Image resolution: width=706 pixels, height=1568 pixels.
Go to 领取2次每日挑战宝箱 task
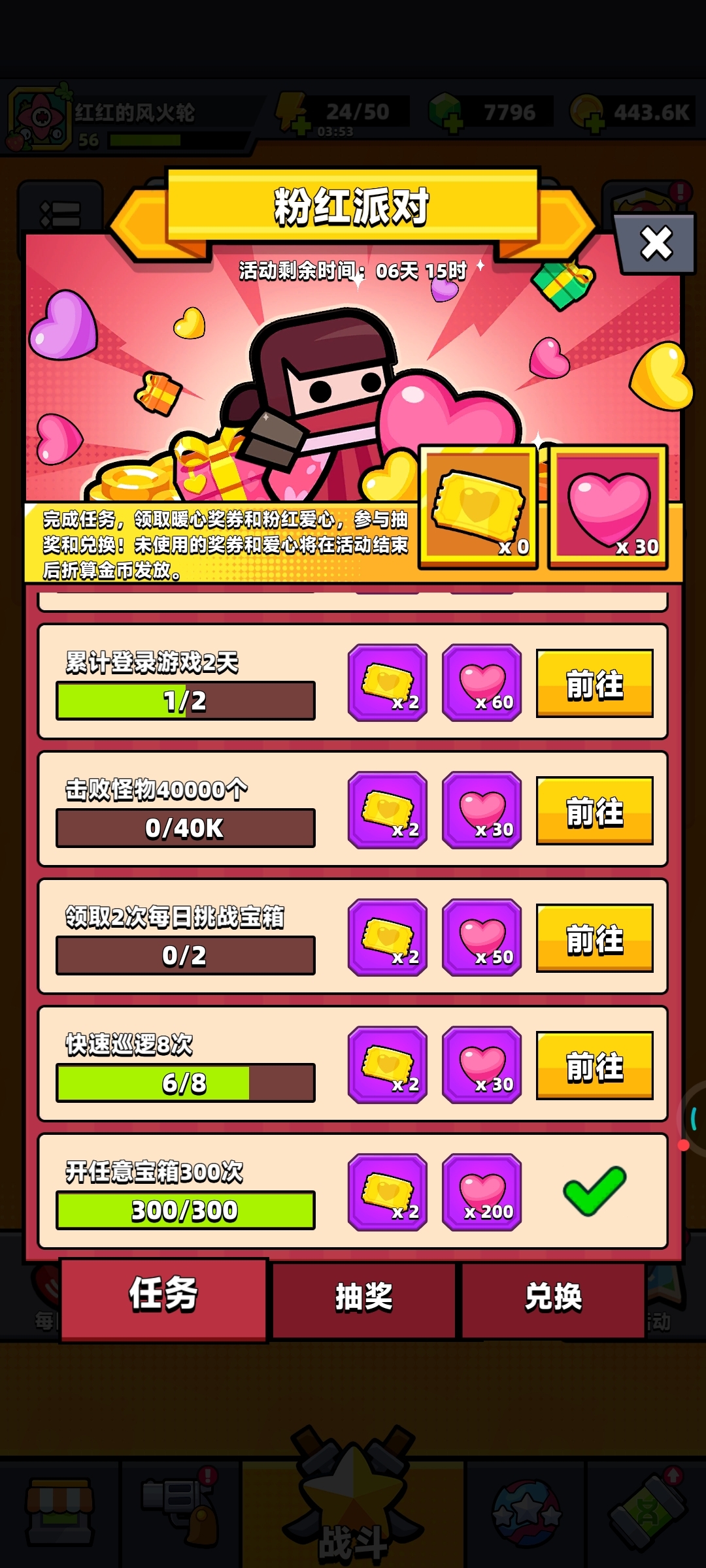coord(594,938)
